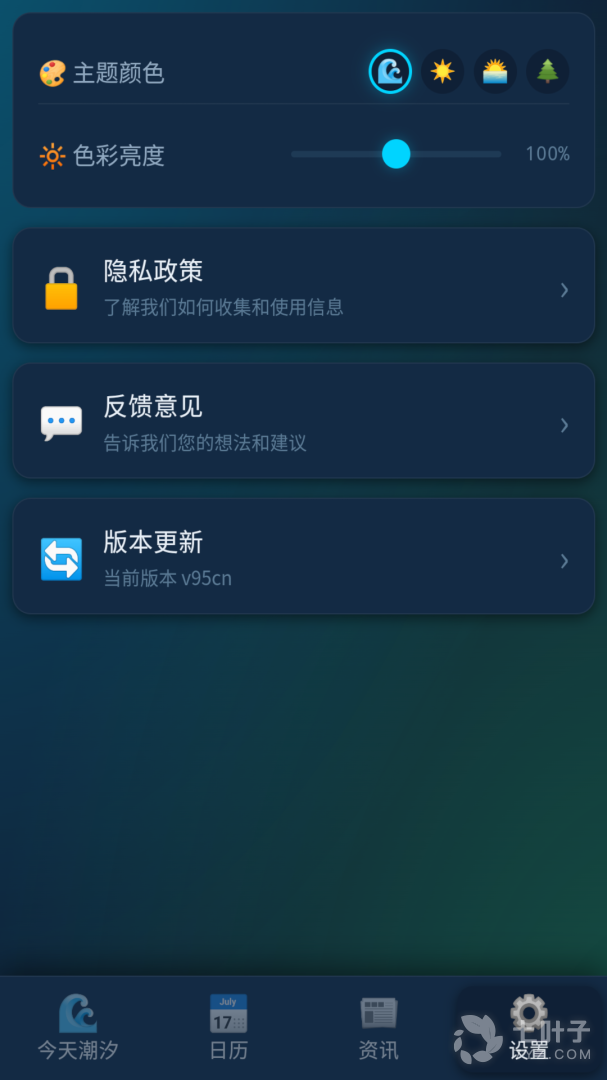
Task: Switch to the 今天潮汐 tab
Action: 78,1027
